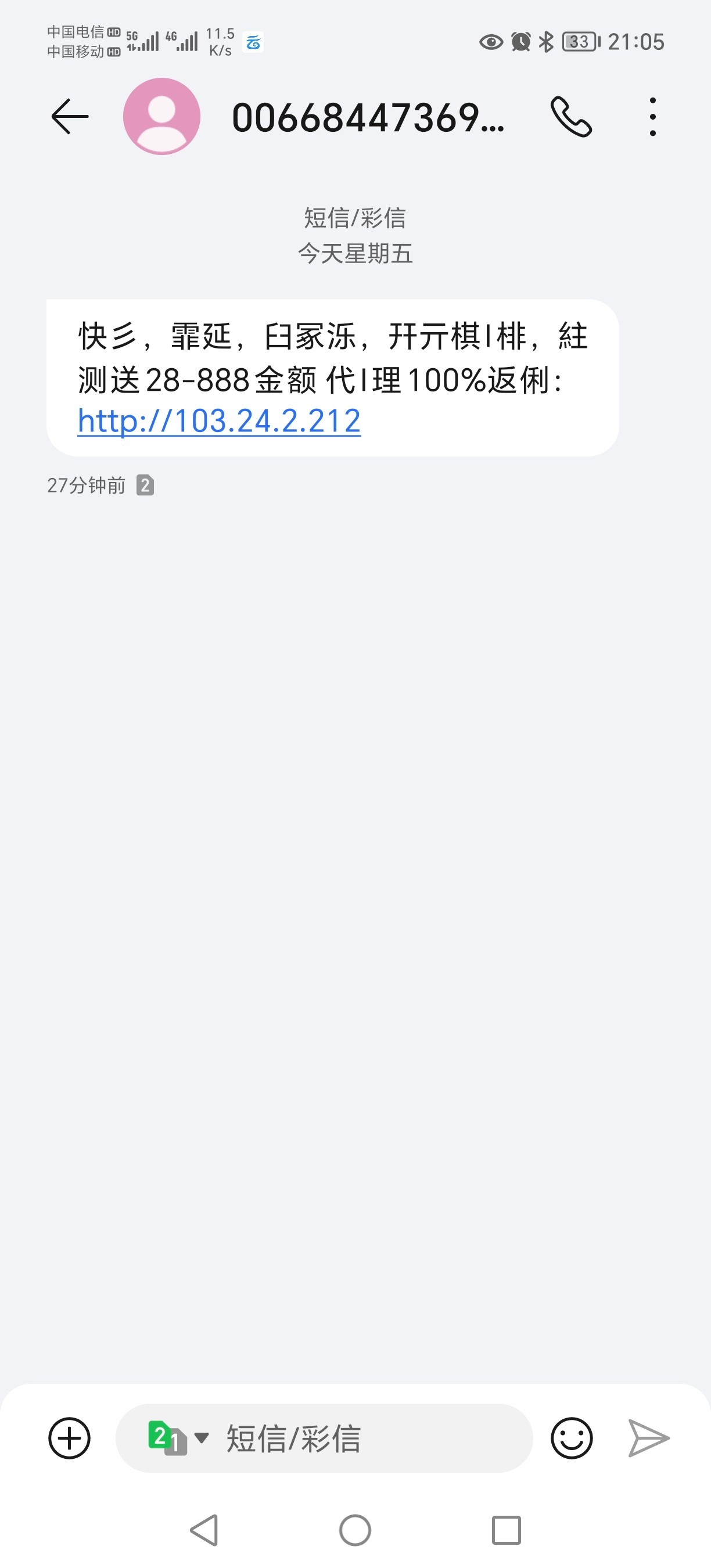Screen dimensions: 711x1568
Task: Go back to the message list
Action: point(70,116)
